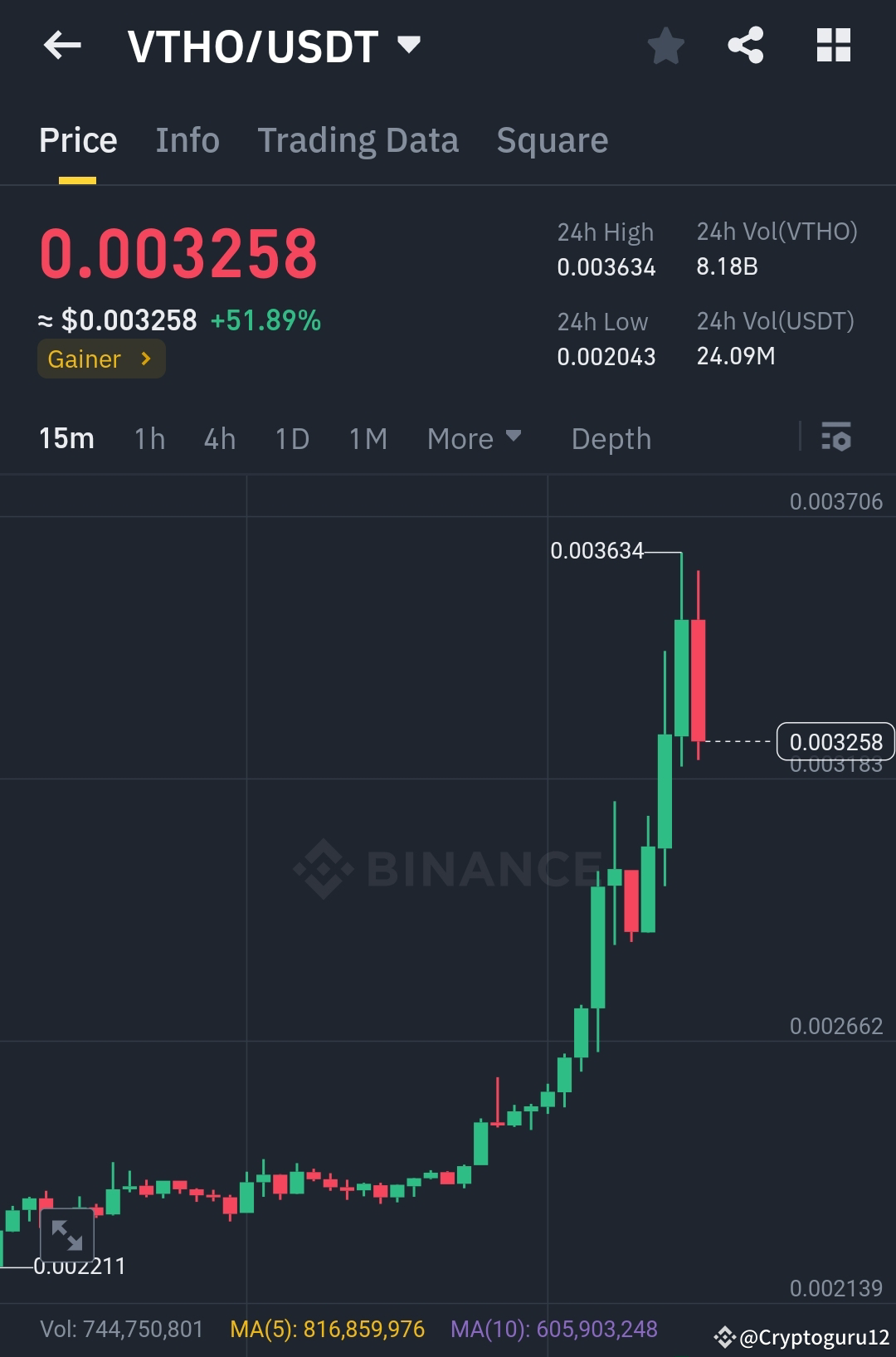
Task: Open the share options icon
Action: 745,46
